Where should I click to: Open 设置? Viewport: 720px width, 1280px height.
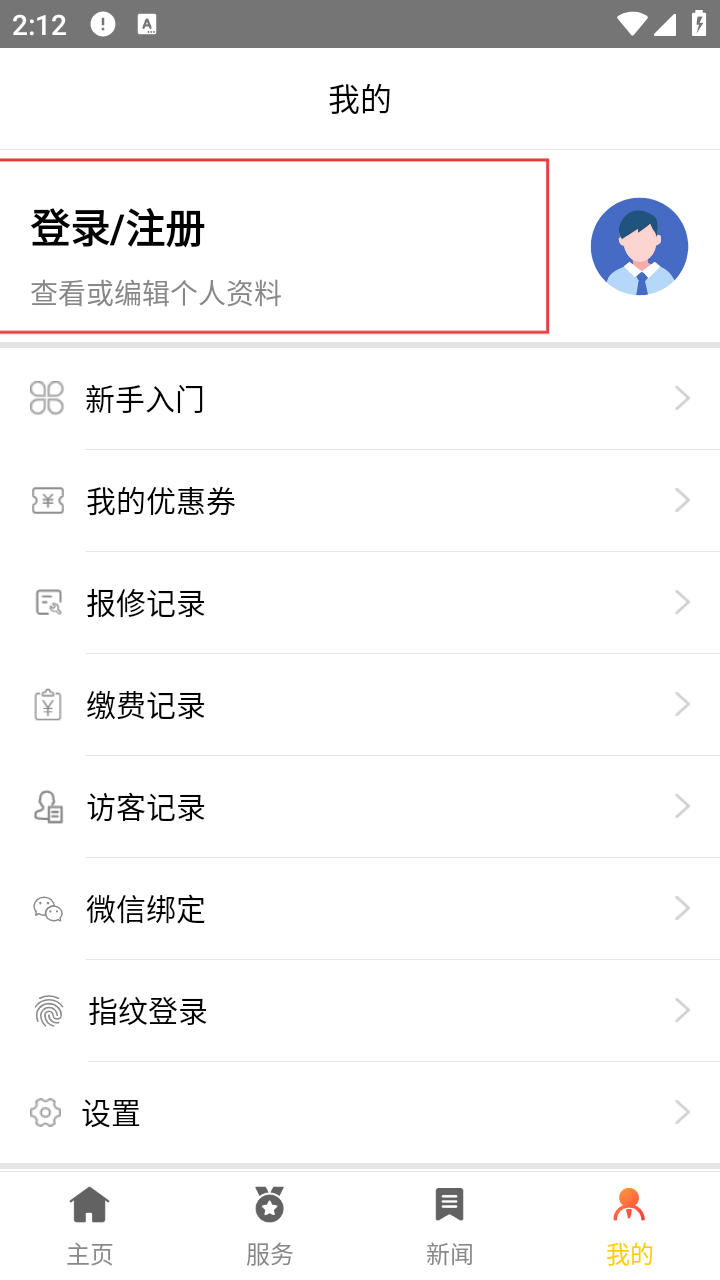pyautogui.click(x=360, y=1113)
